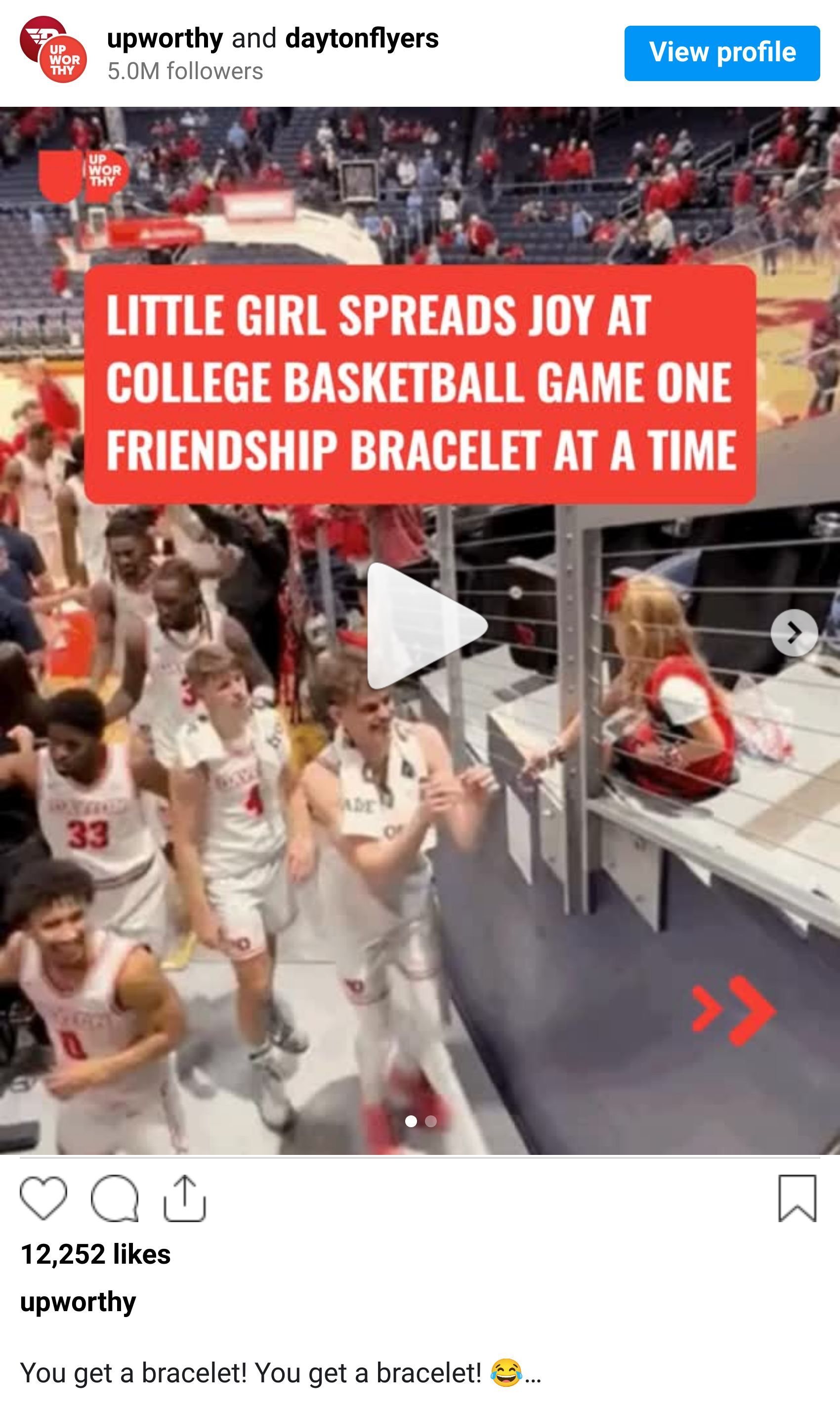Screen dimensions: 840x1412
Task: Open daytonflyers profile from header
Action: pyautogui.click(x=362, y=39)
